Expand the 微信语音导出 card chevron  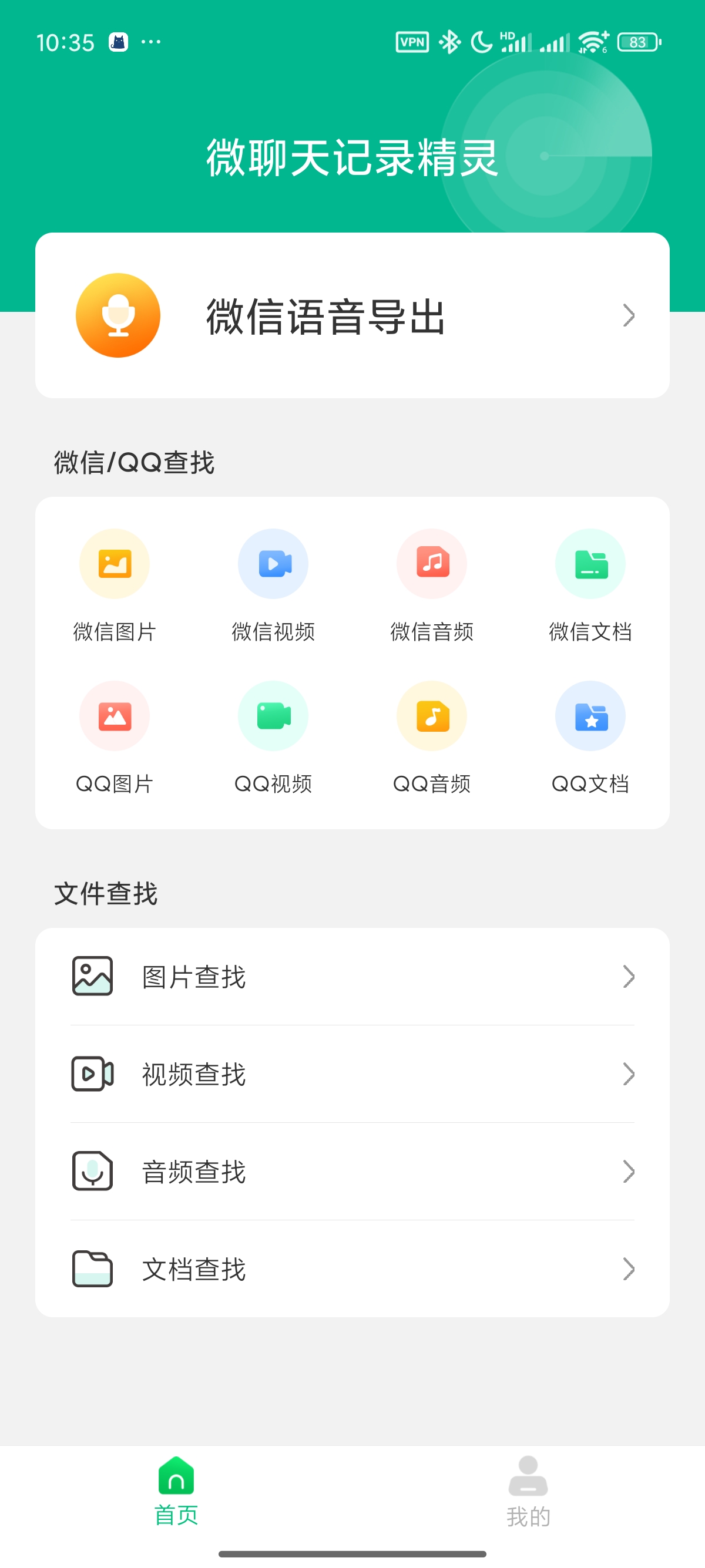628,315
